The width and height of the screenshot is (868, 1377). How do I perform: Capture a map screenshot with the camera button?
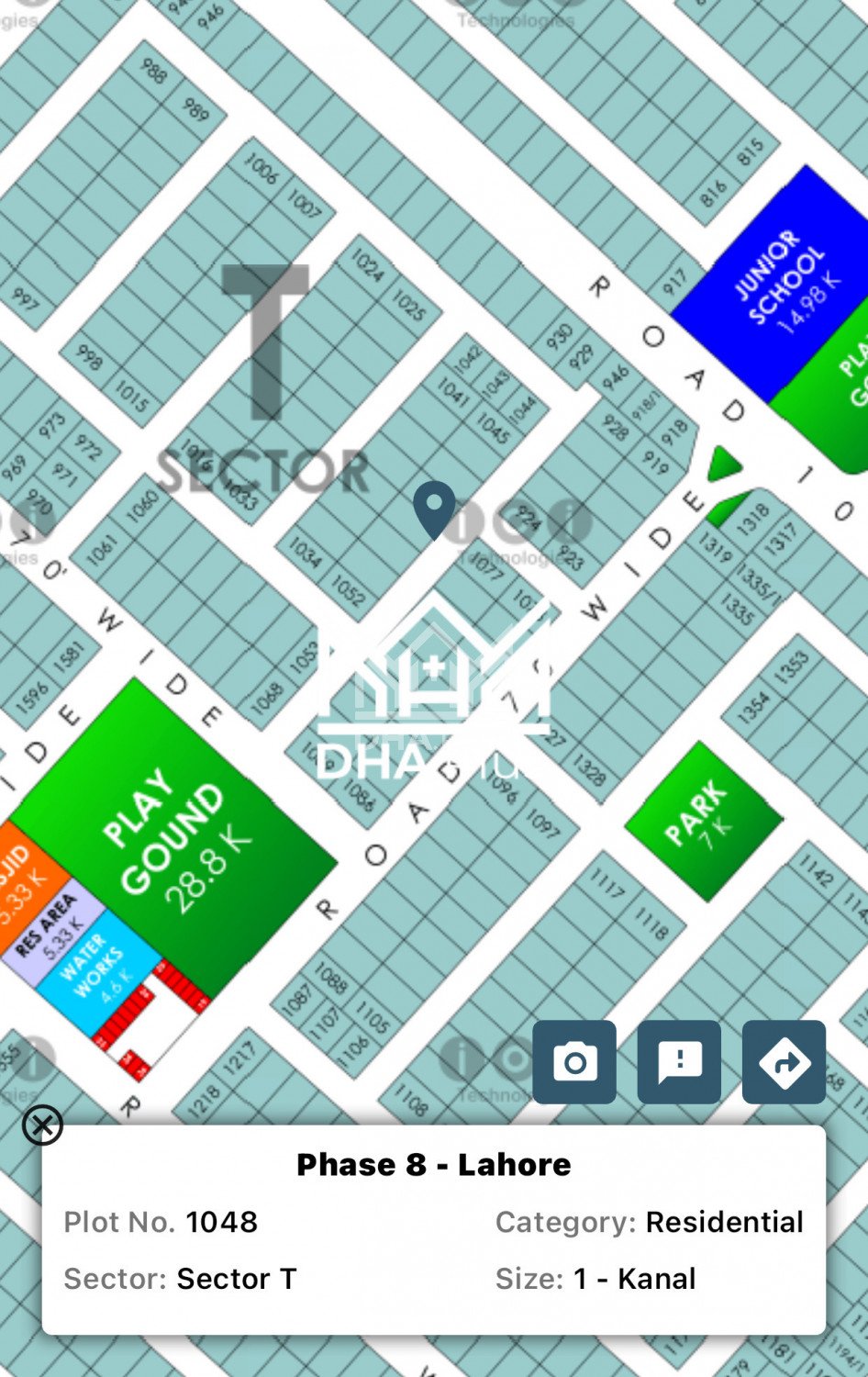(x=574, y=1062)
